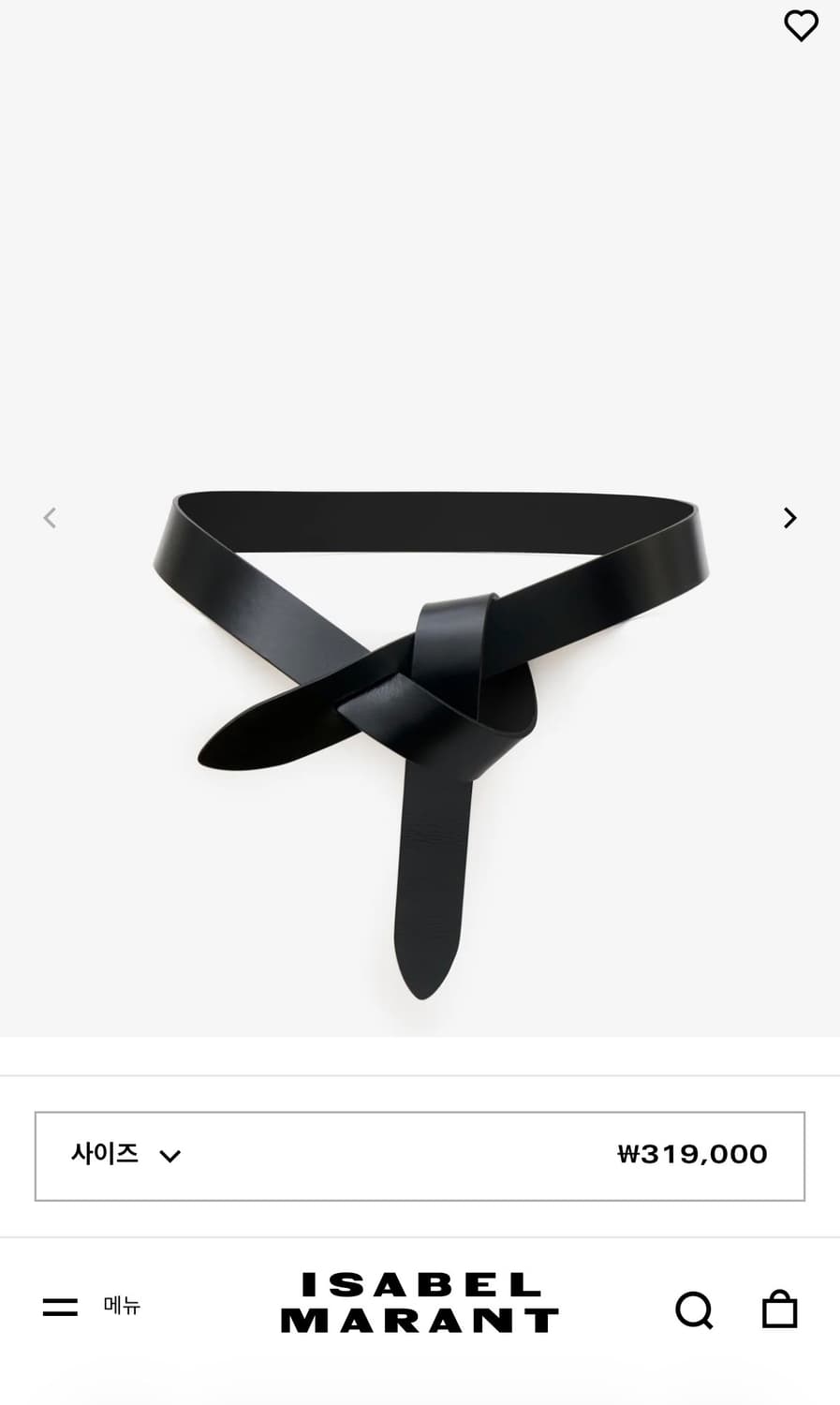Show previous product image
840x1405 pixels.
(51, 518)
